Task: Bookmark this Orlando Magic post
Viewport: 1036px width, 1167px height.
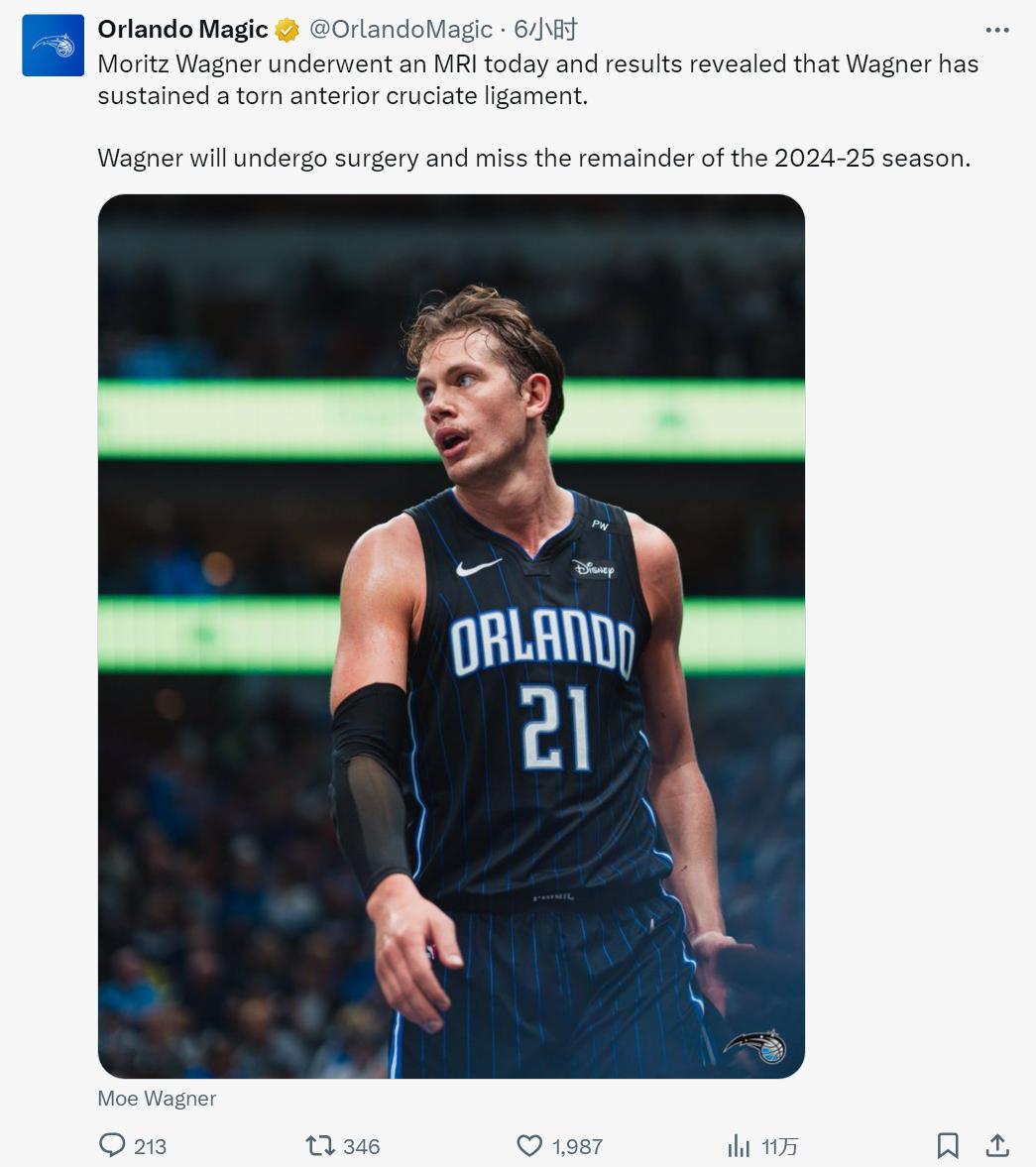Action: tap(948, 1146)
